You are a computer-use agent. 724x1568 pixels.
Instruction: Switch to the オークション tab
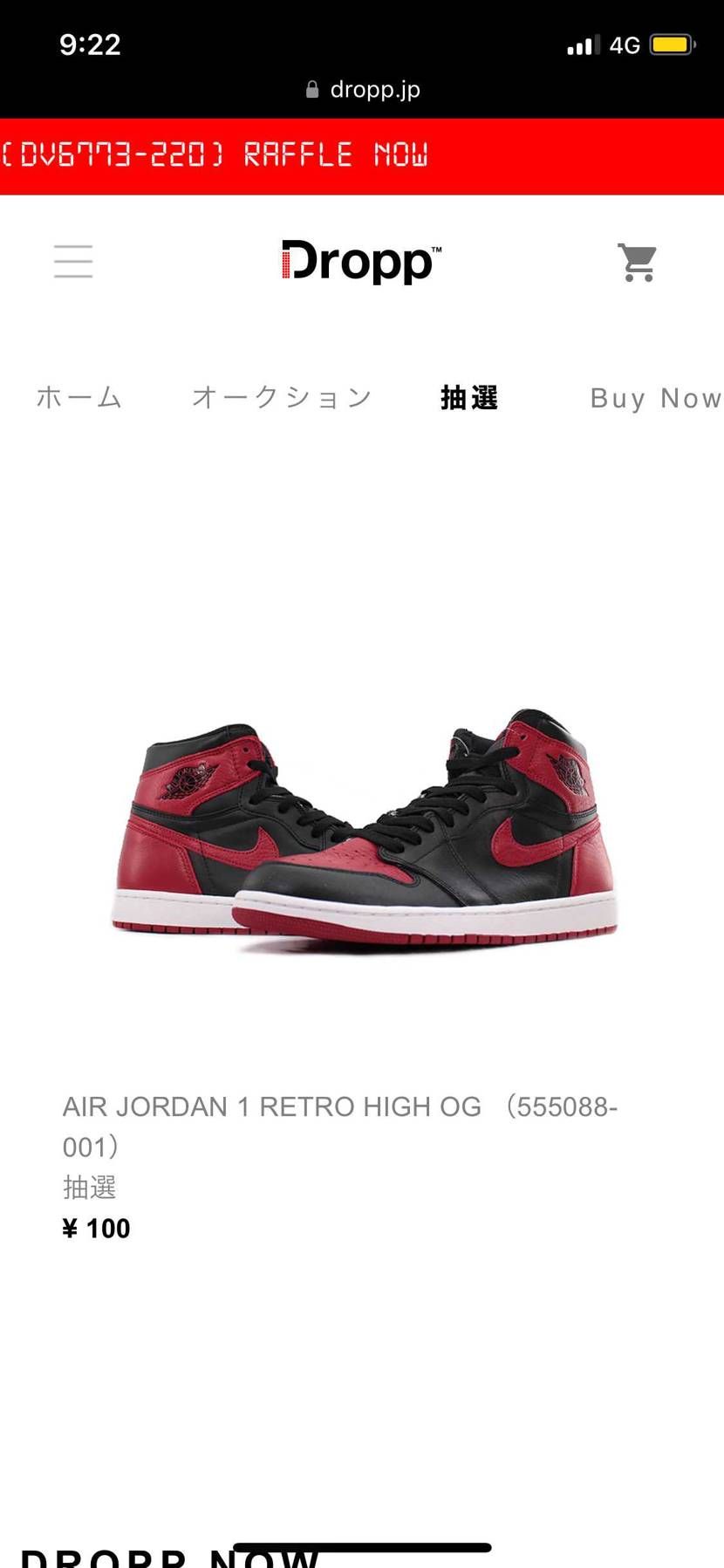click(282, 398)
